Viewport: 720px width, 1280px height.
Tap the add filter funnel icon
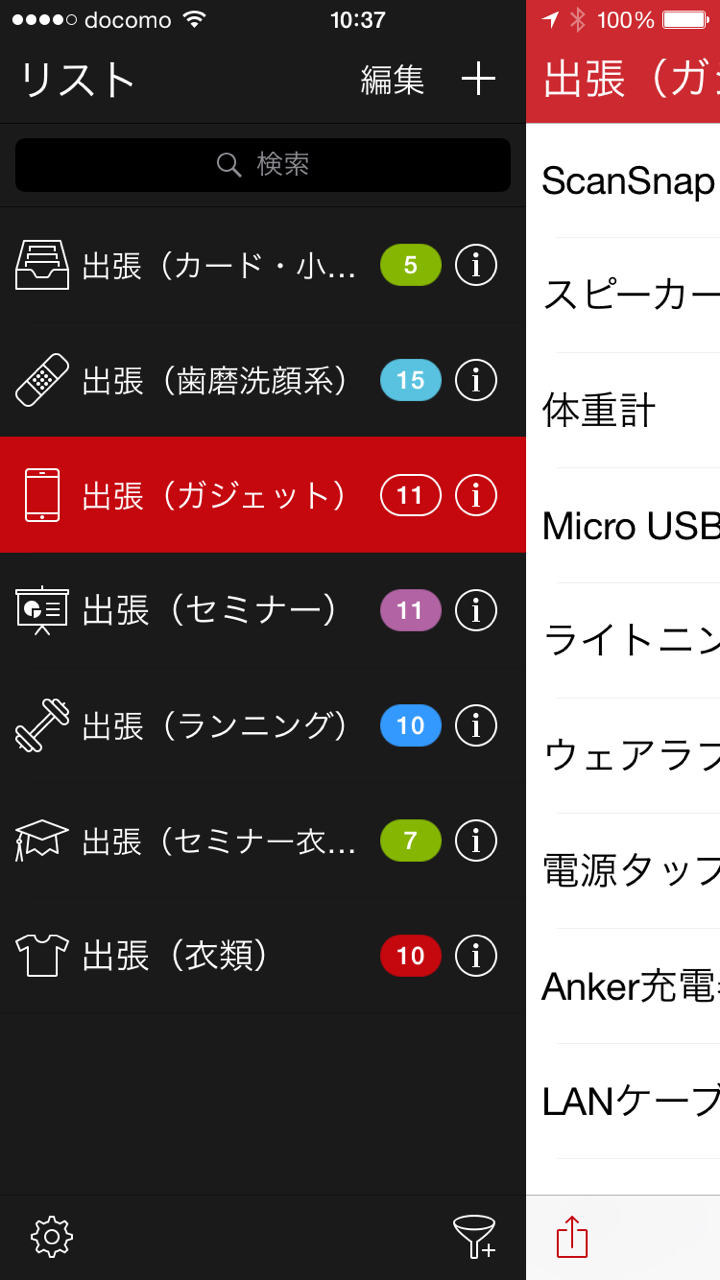point(474,1237)
